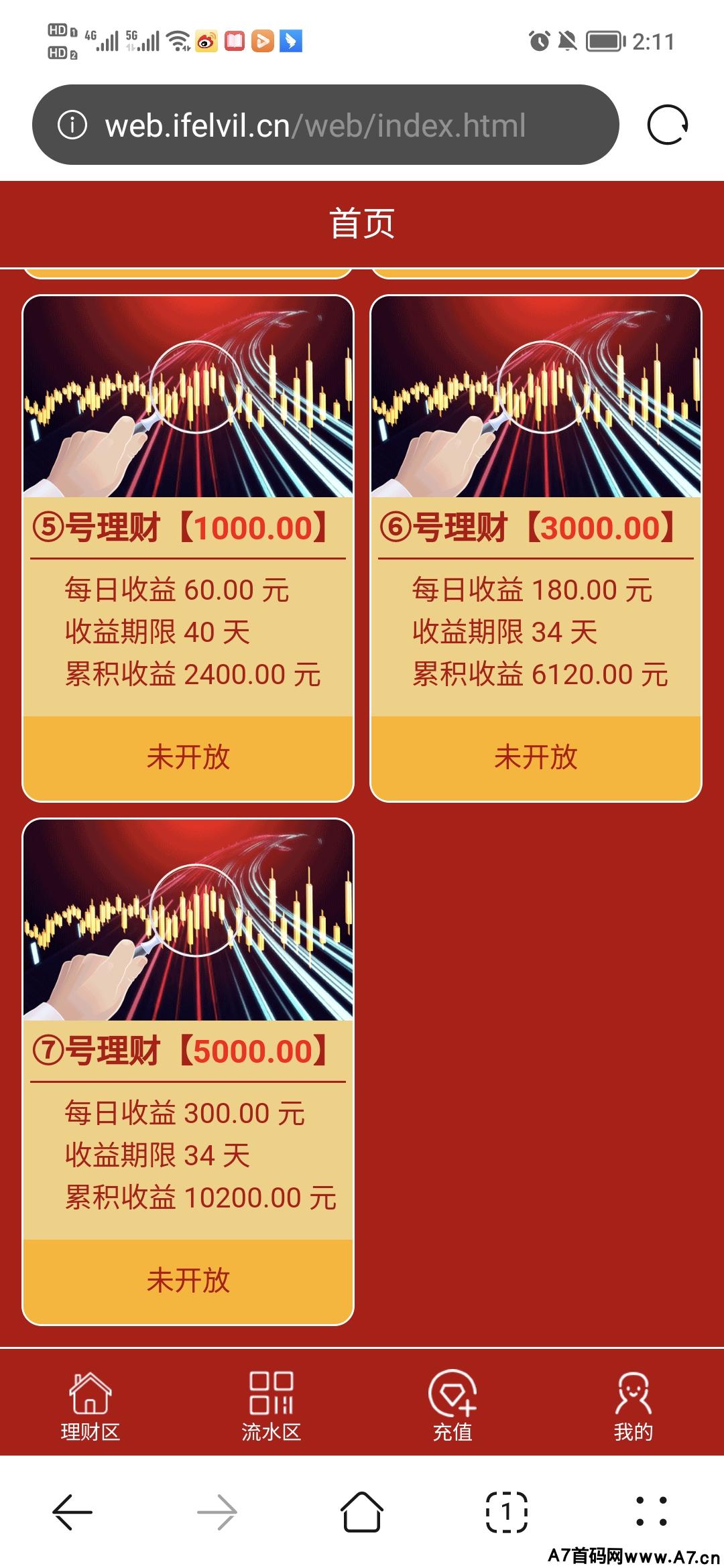Open the browser four-dot menu

click(652, 1512)
